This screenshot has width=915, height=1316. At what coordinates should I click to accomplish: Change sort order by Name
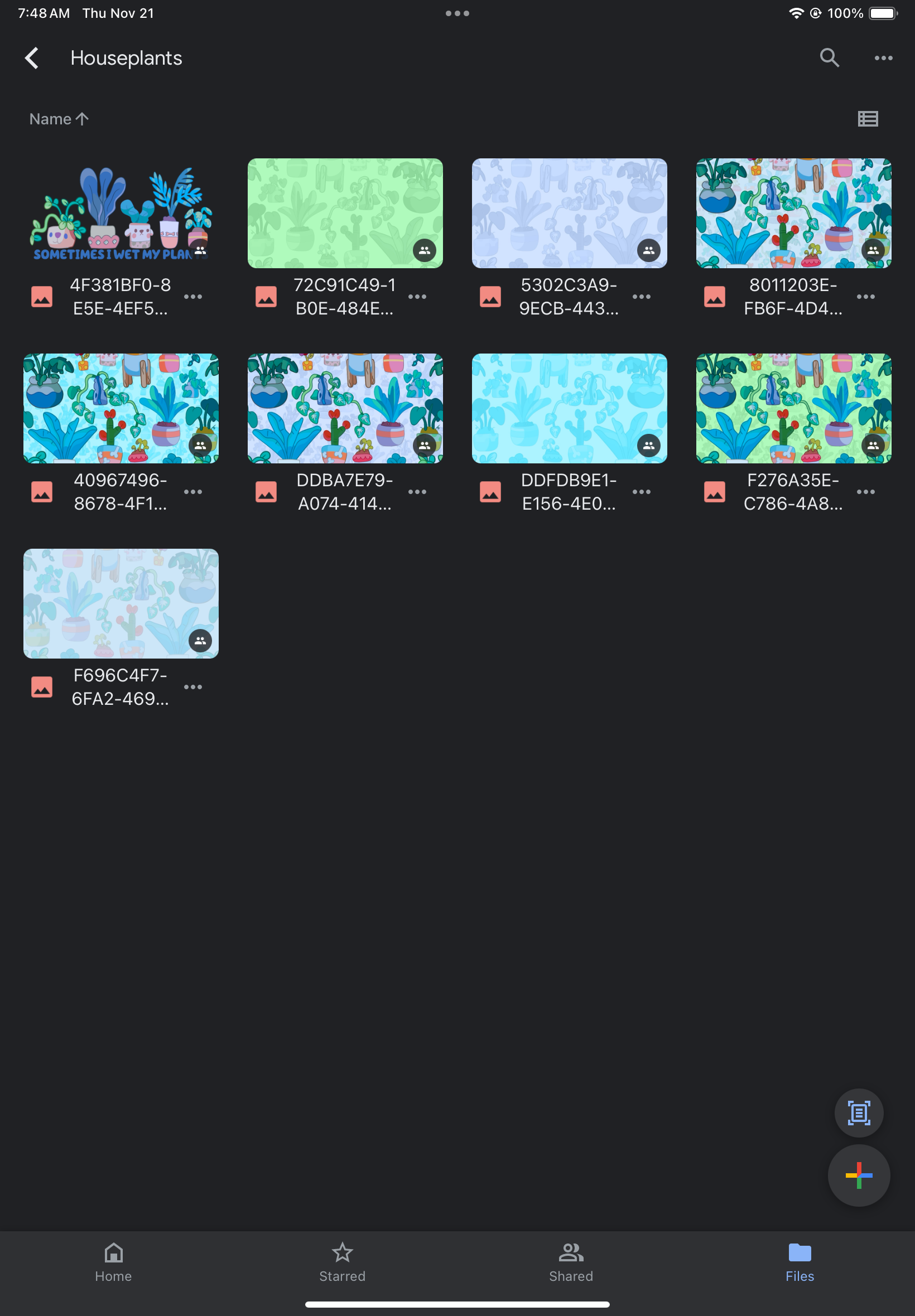click(59, 119)
